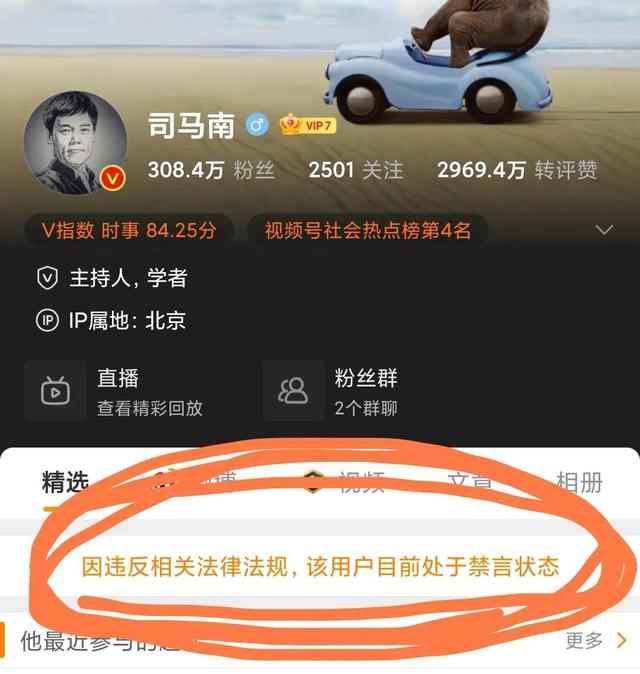The height and width of the screenshot is (674, 640).
Task: Expand the profile details chevron
Action: [x=604, y=231]
